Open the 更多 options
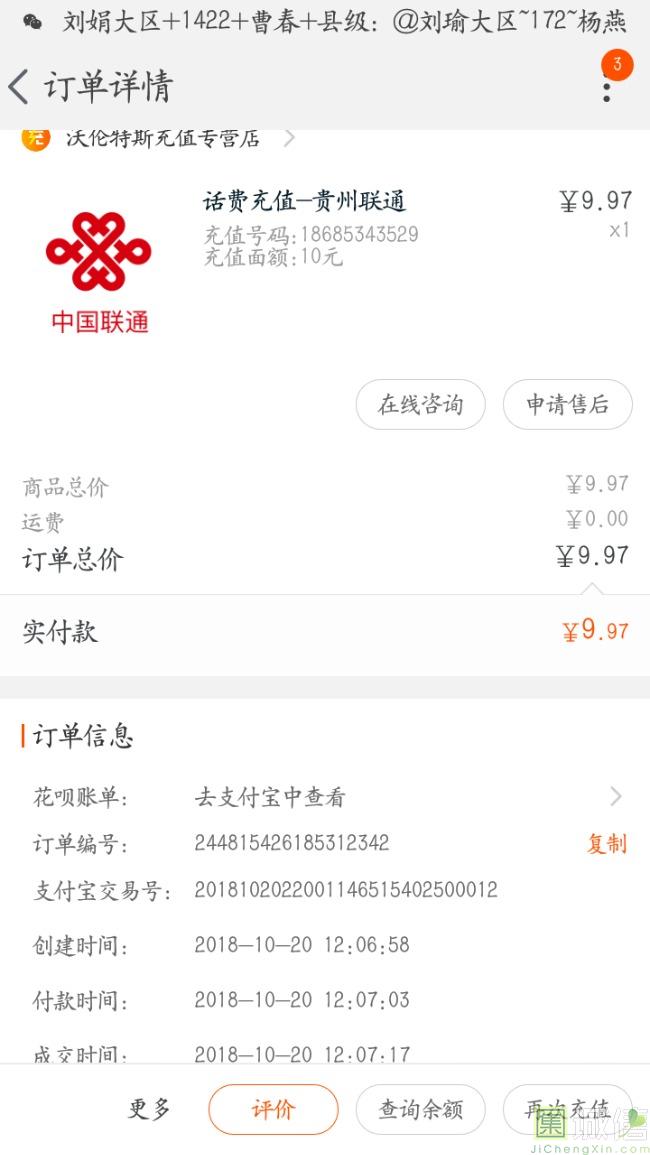Screen dimensions: 650x1155 150,1109
